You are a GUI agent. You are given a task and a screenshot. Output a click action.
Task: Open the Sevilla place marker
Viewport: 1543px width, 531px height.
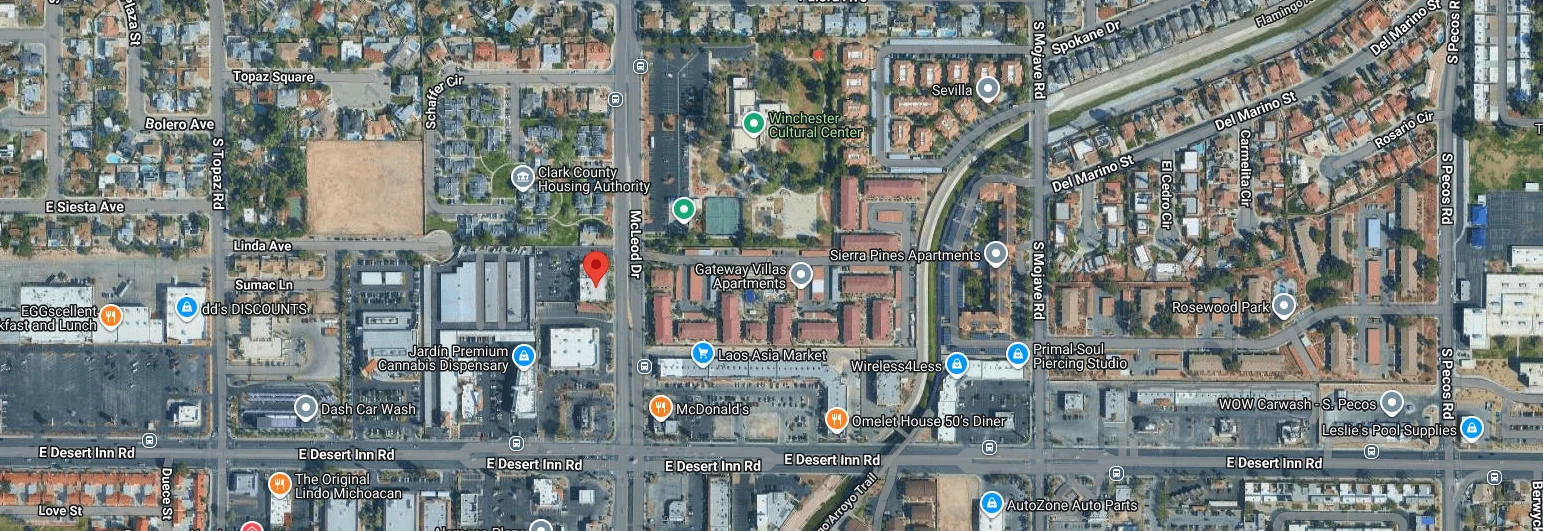(988, 90)
